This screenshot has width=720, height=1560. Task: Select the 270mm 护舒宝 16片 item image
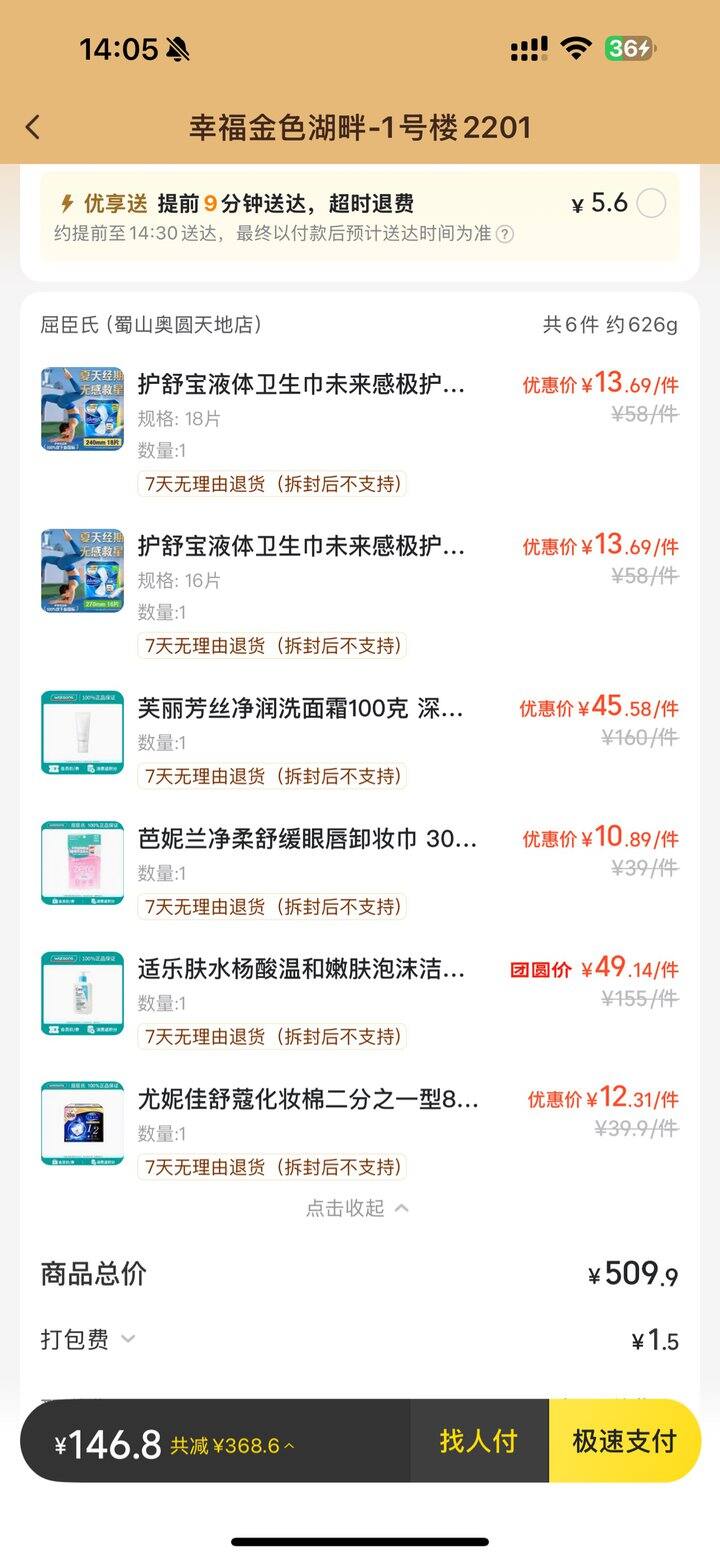point(80,571)
